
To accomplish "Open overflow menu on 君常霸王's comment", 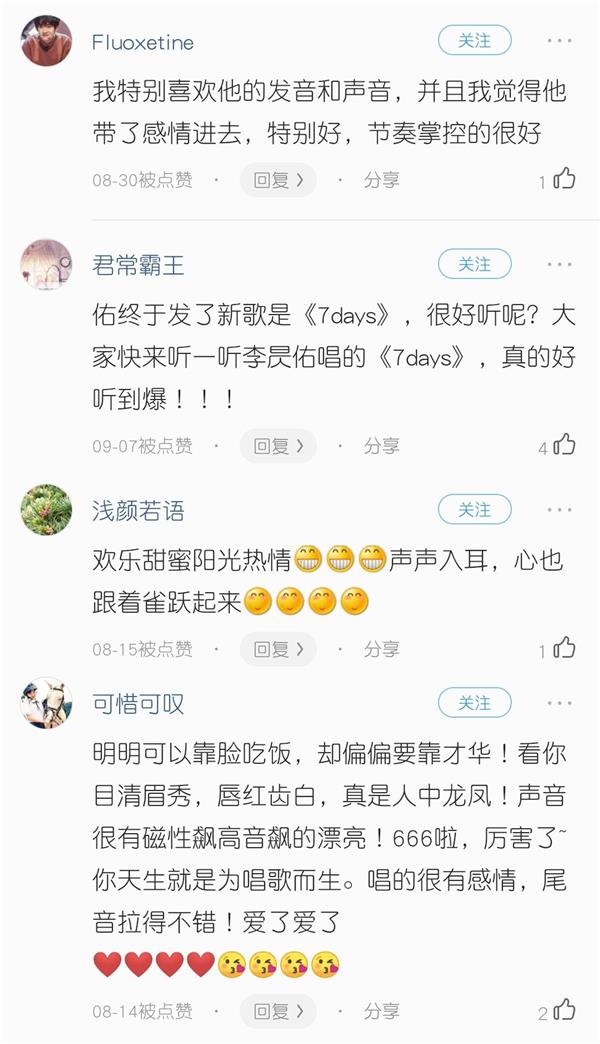I will (x=559, y=264).
